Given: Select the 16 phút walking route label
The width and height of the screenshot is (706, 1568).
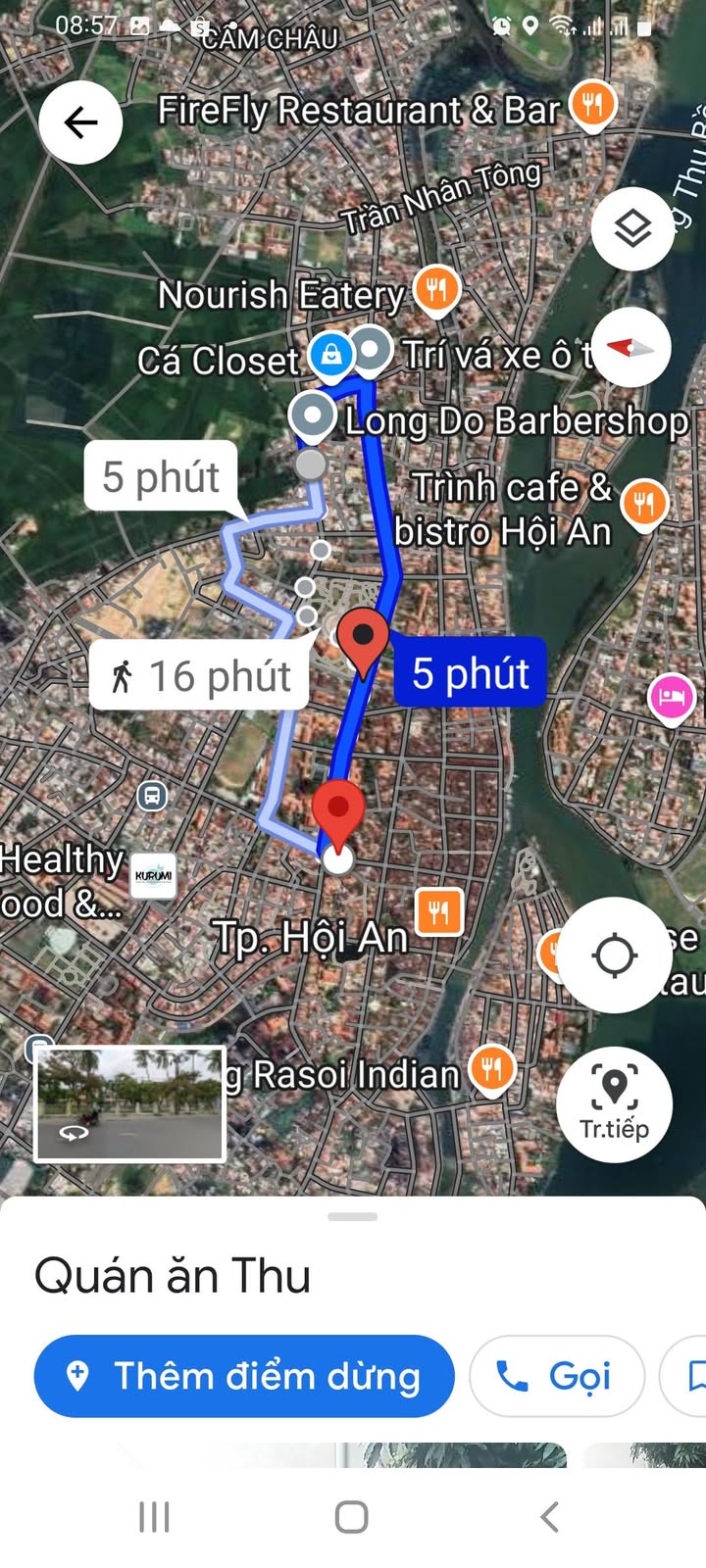Looking at the screenshot, I should [x=200, y=676].
